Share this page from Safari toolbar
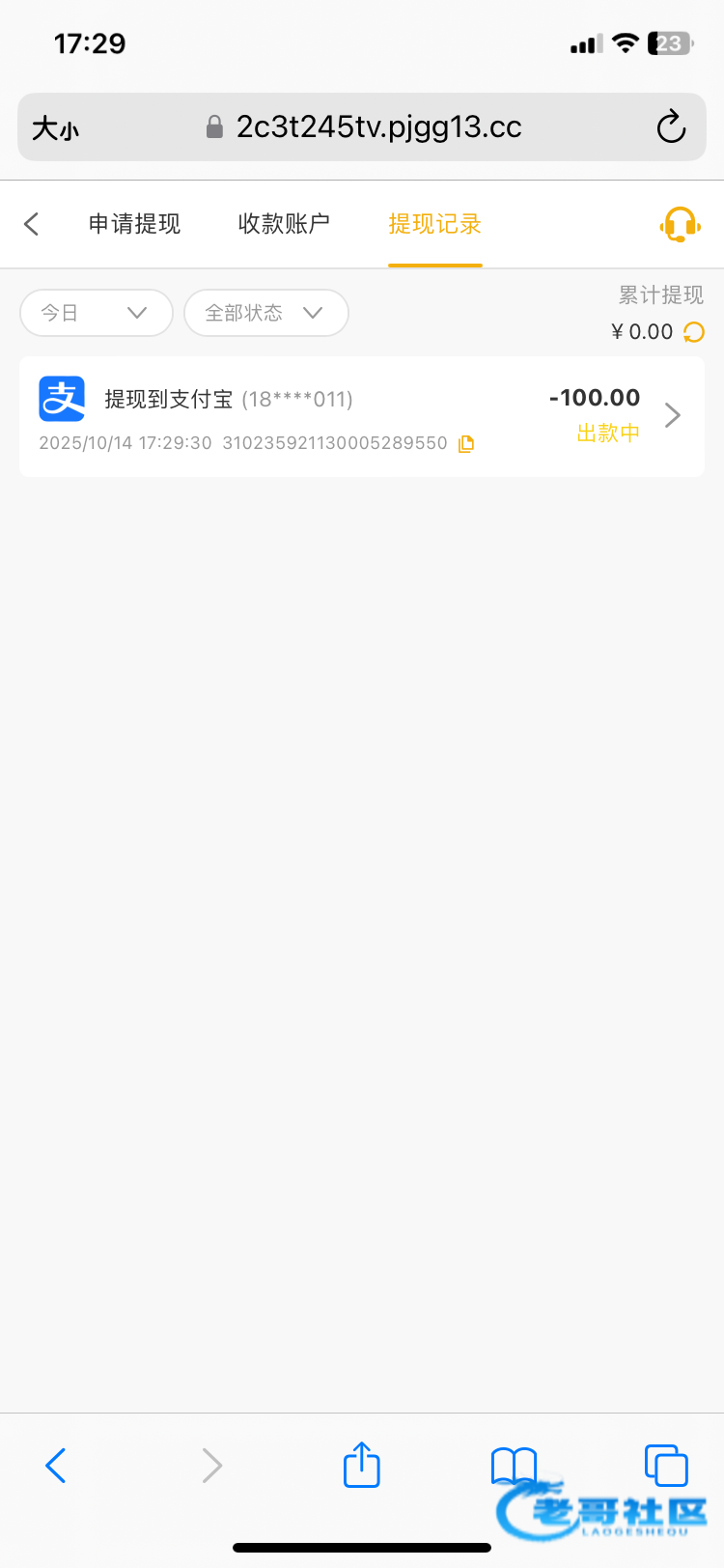 tap(362, 1465)
